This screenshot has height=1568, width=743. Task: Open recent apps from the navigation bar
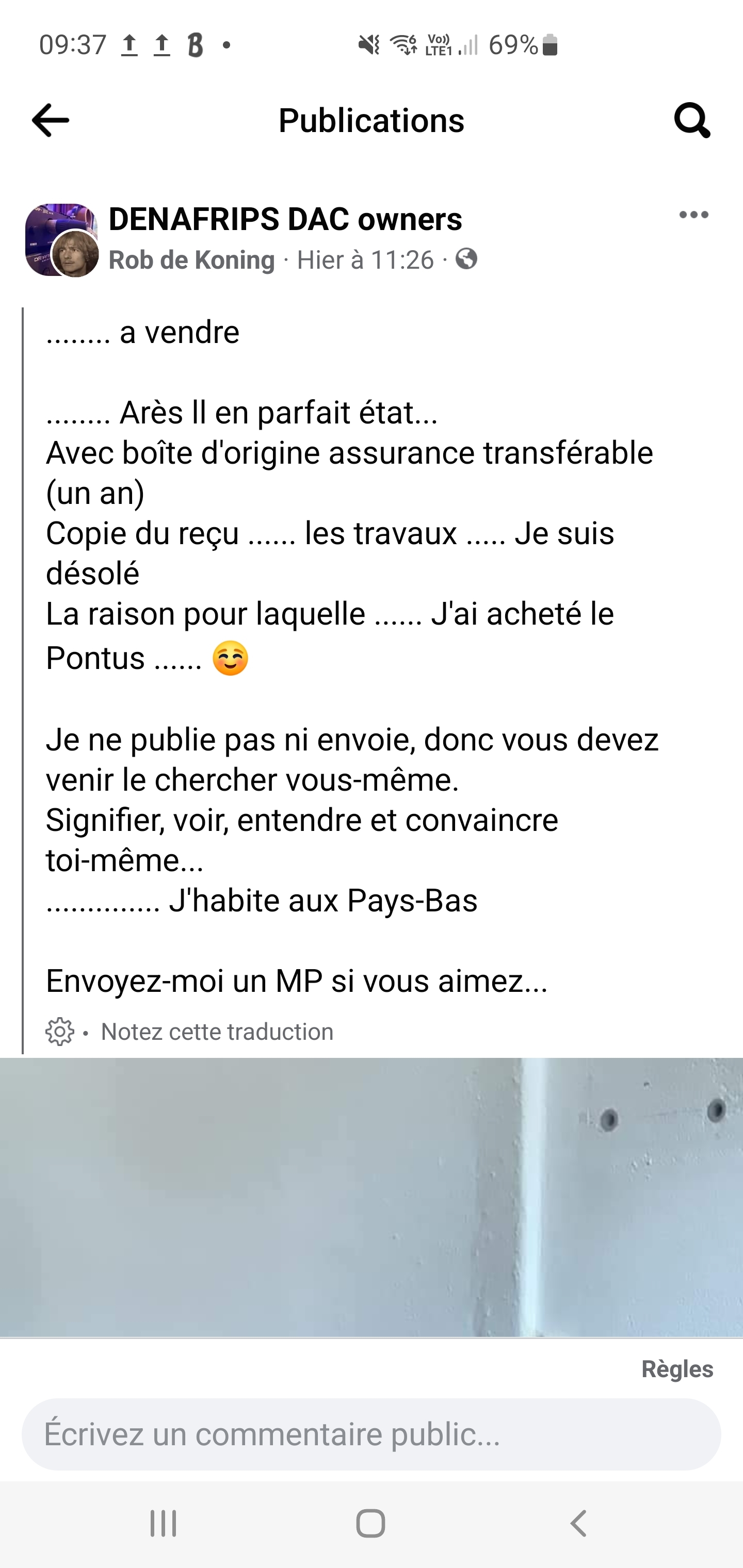pos(163,1524)
